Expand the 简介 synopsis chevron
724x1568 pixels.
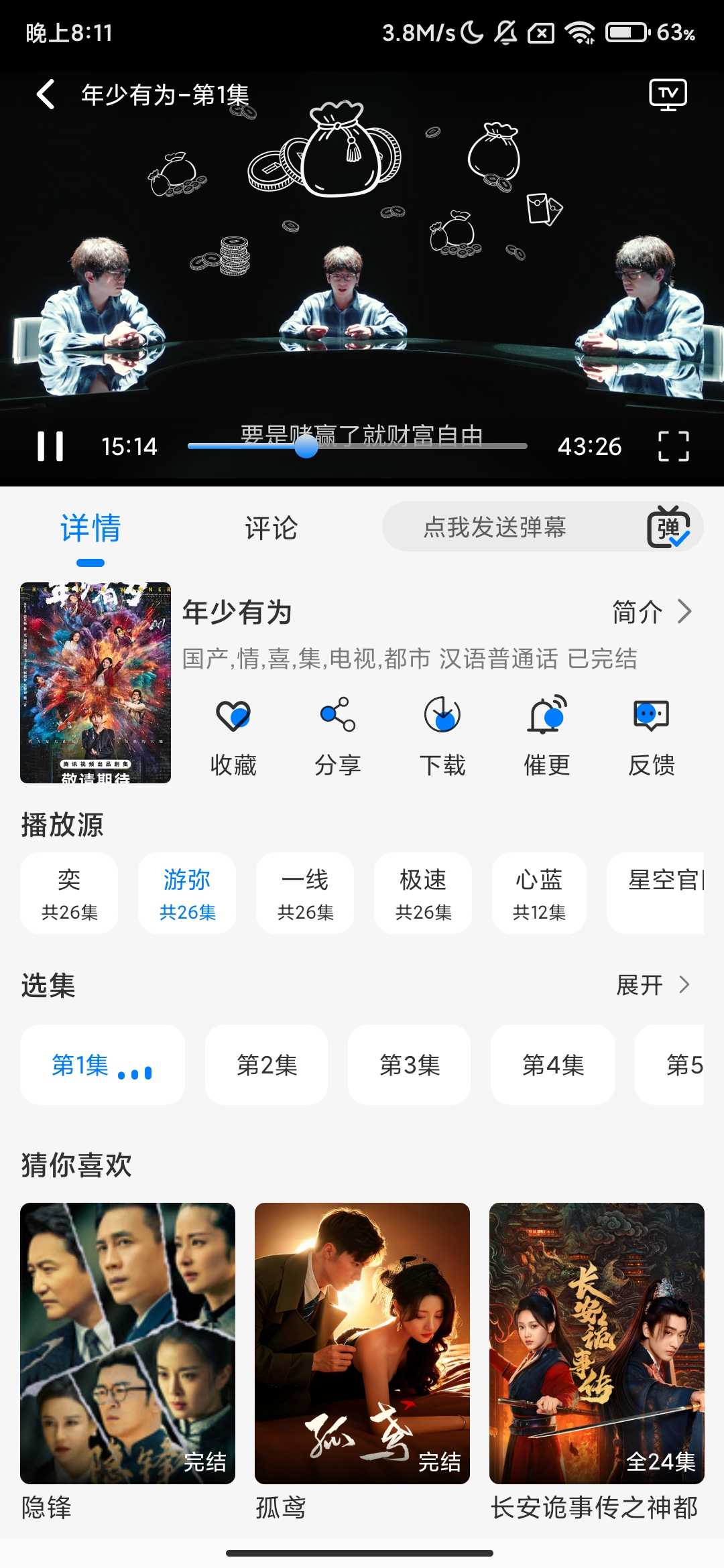tap(685, 611)
